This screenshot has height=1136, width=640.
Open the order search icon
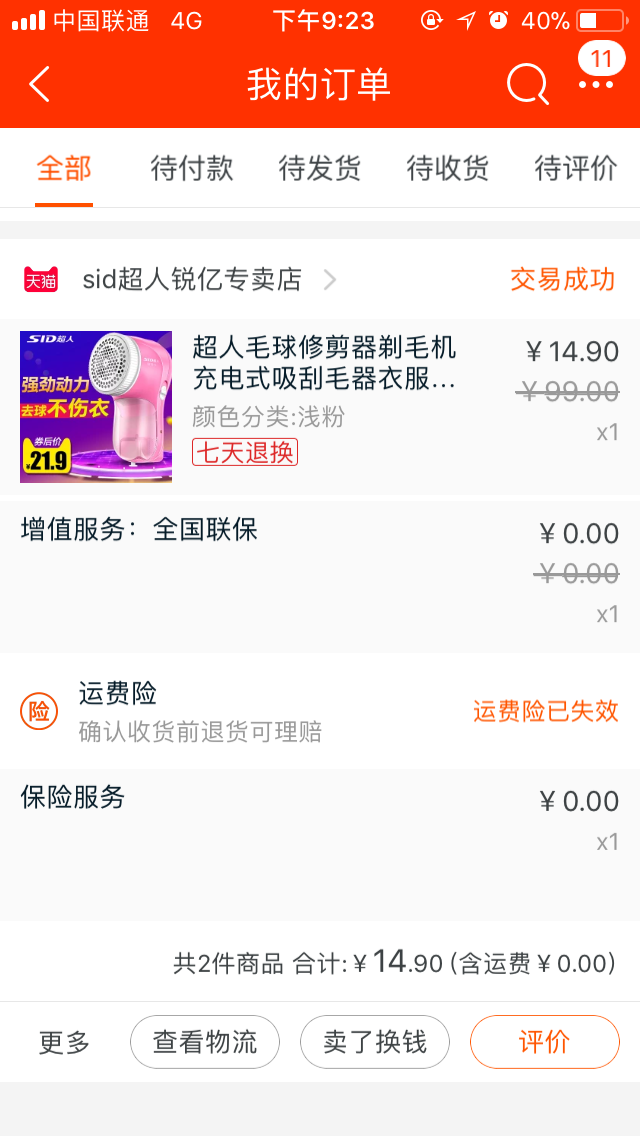click(527, 84)
